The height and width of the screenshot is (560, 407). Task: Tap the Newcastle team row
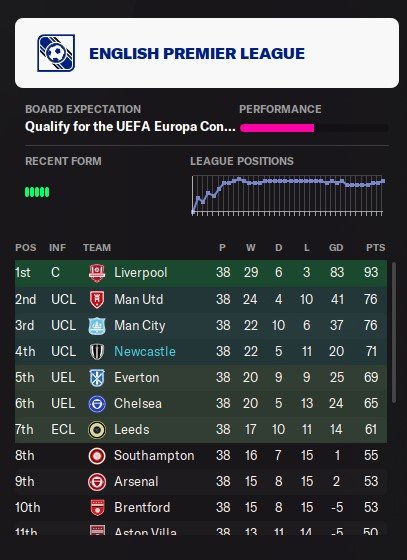tap(201, 351)
